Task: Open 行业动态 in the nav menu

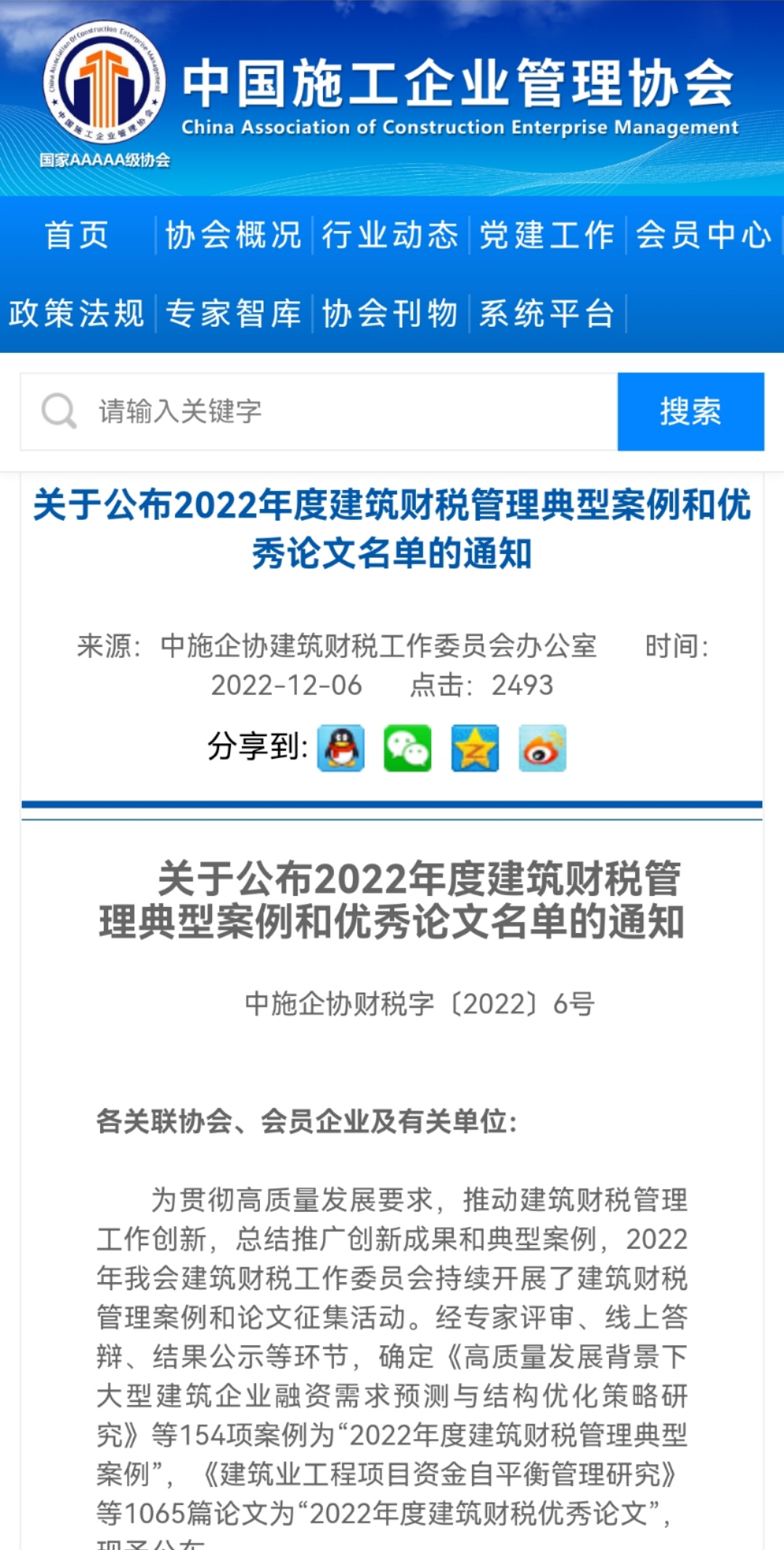Action: click(x=391, y=235)
